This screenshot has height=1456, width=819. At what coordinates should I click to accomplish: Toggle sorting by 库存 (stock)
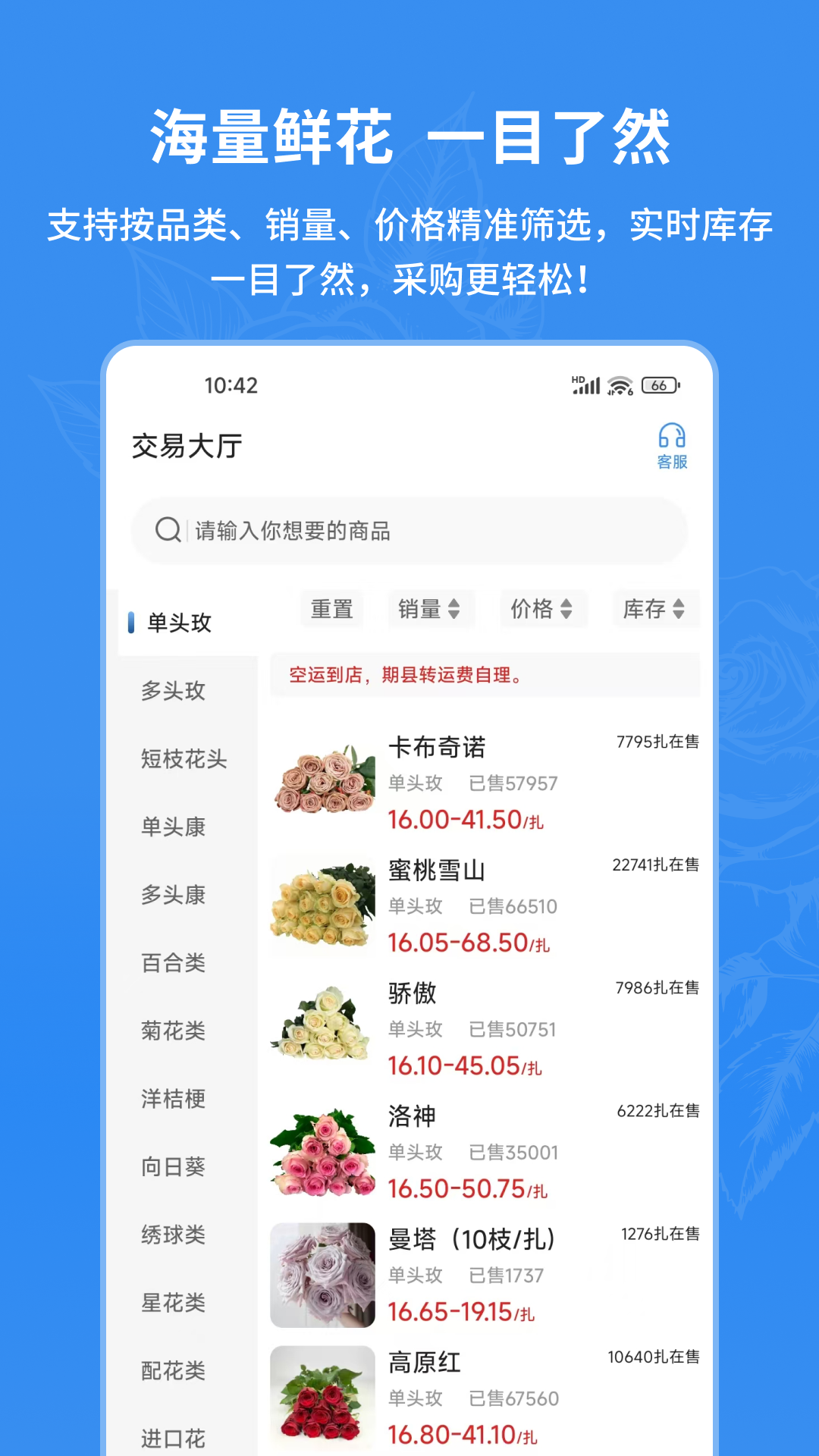654,609
